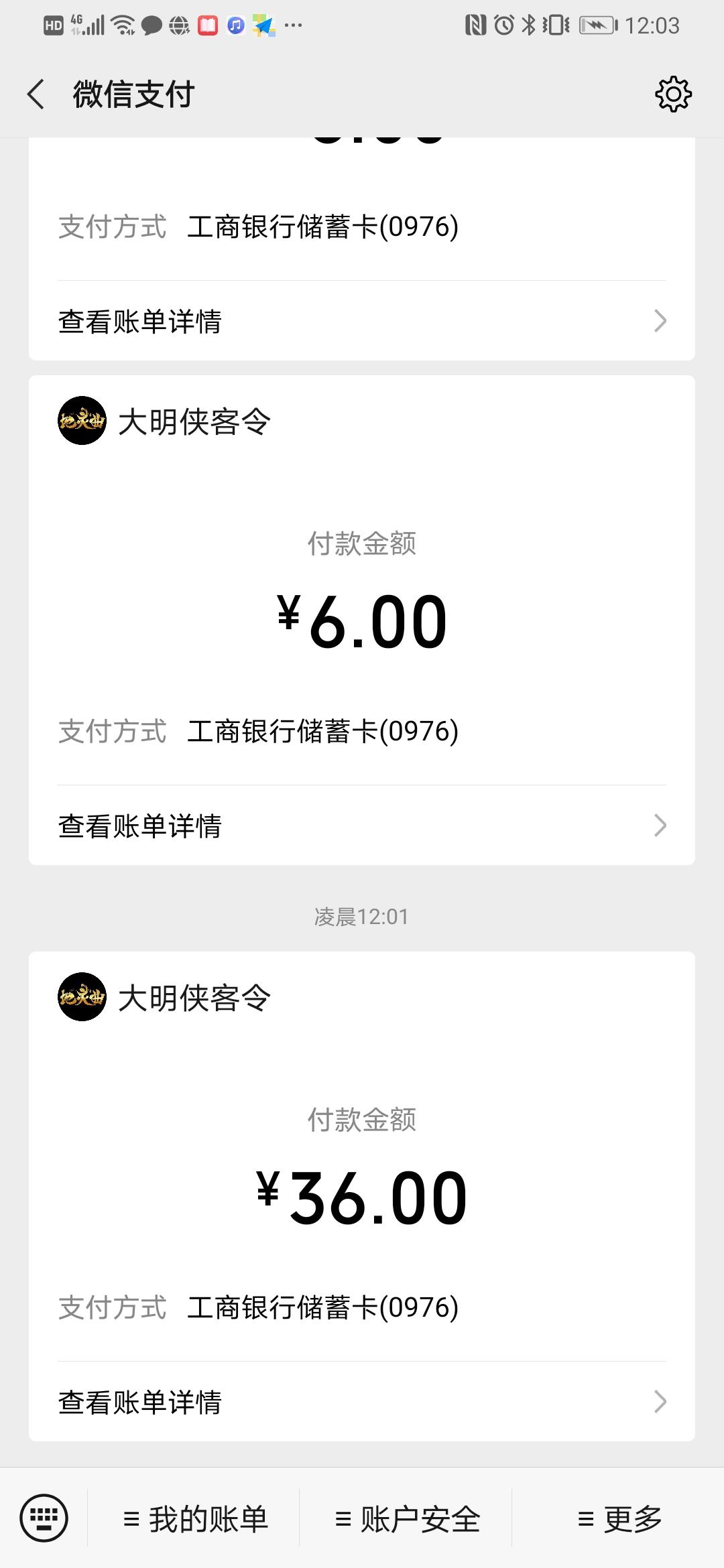
Task: Open bill details in the topmost cut-off card
Action: click(362, 321)
